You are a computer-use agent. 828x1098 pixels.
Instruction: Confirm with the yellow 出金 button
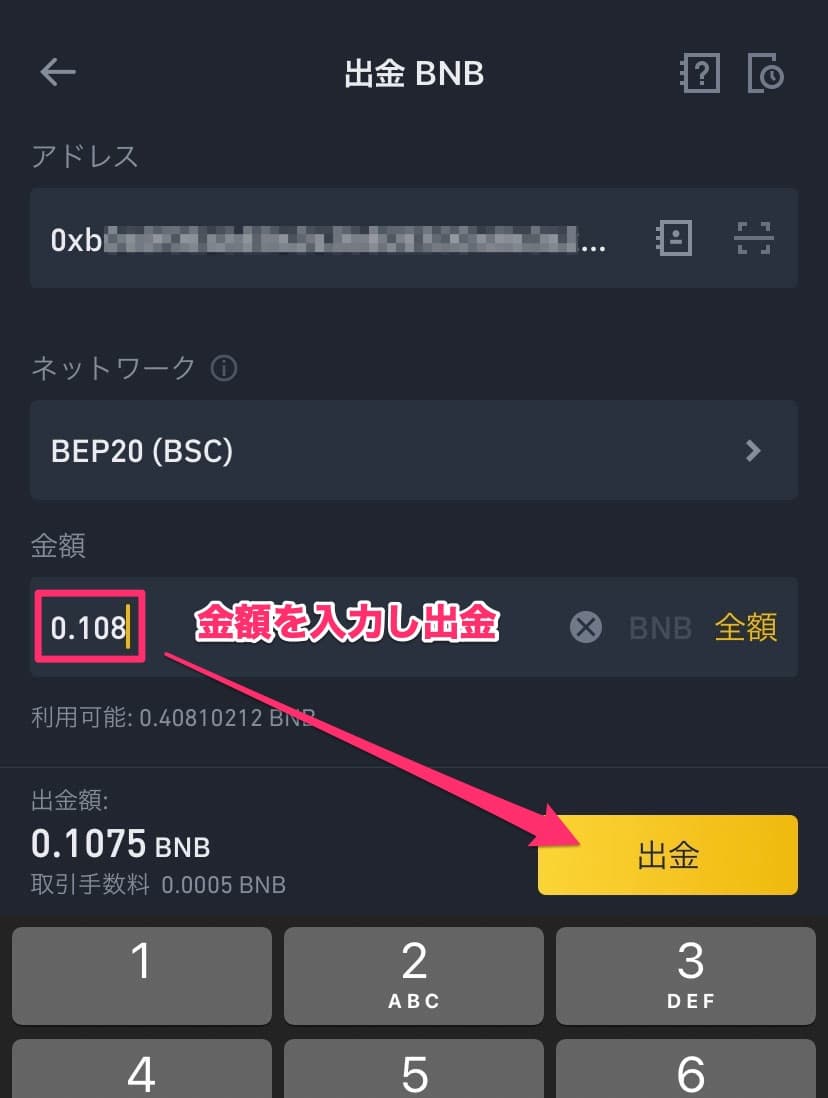667,855
